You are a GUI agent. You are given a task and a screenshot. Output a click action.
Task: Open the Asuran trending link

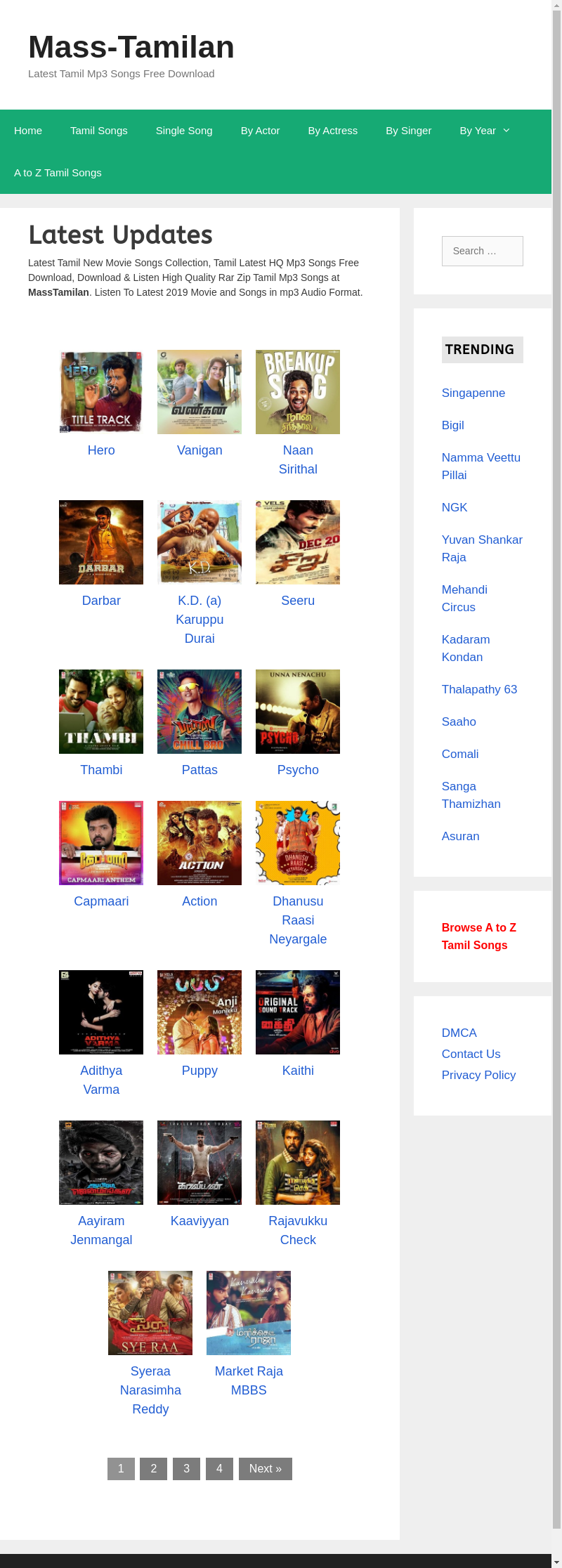[x=460, y=836]
